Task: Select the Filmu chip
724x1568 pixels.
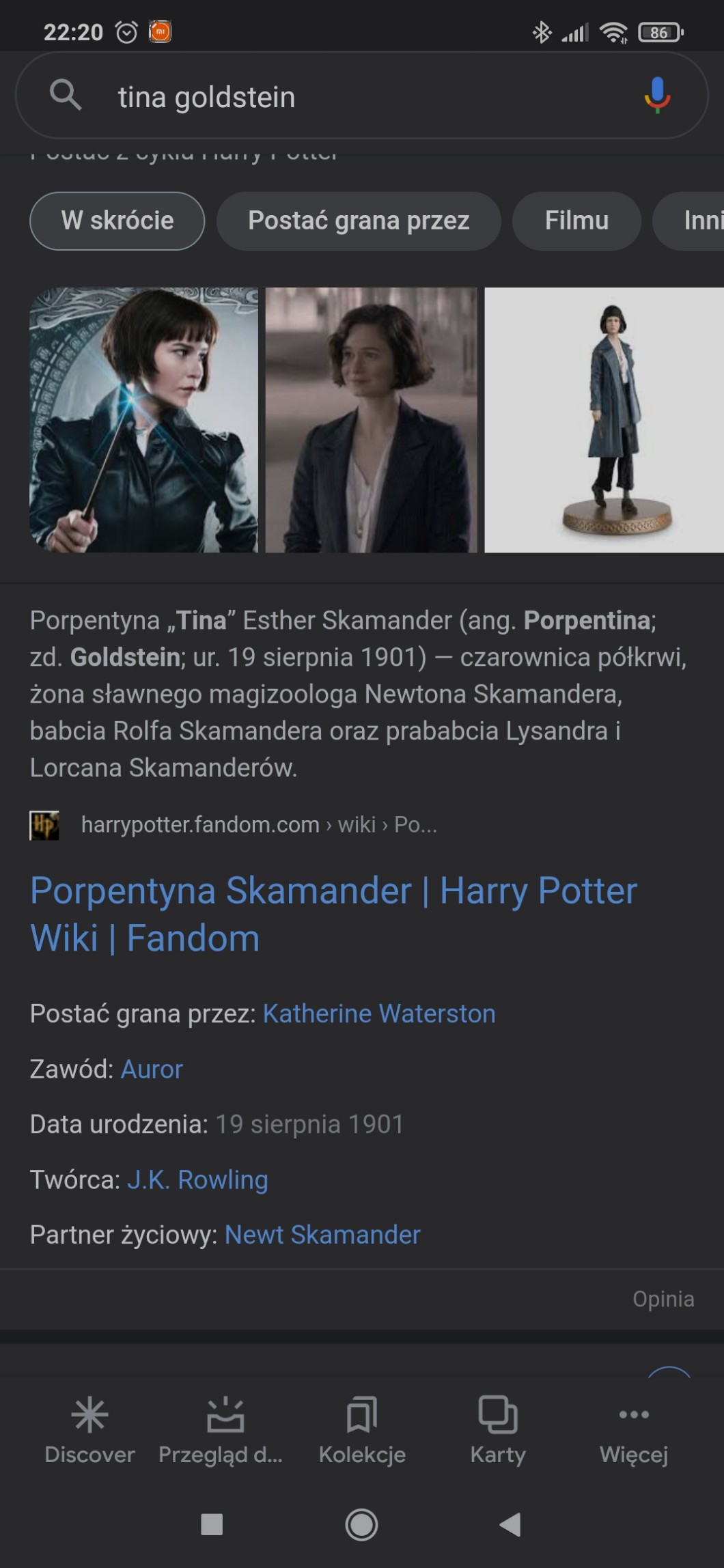Action: tap(576, 221)
